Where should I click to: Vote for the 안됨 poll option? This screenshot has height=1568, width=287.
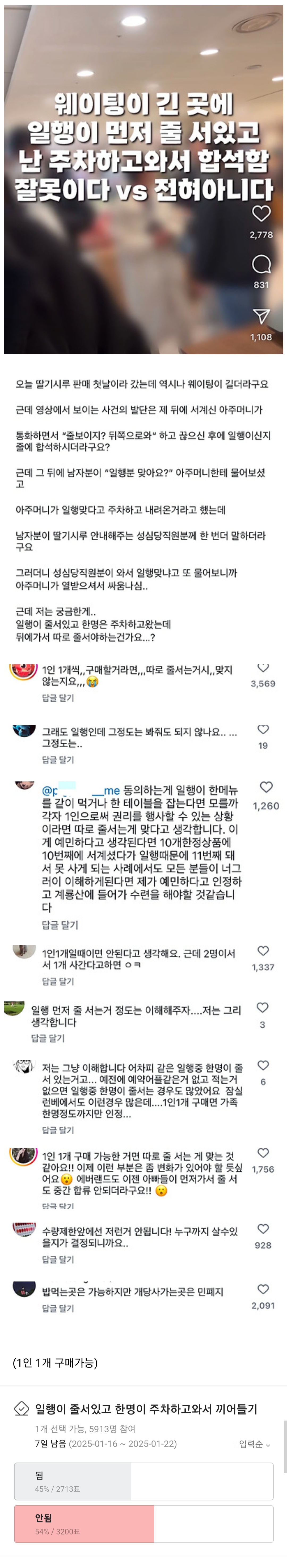143,1524
